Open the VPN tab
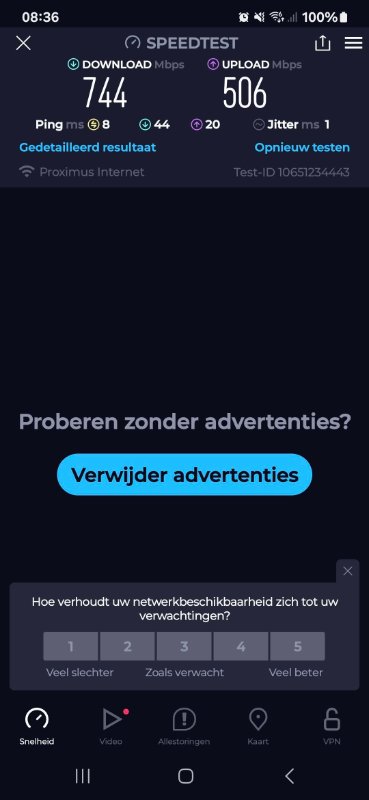 pyautogui.click(x=332, y=727)
